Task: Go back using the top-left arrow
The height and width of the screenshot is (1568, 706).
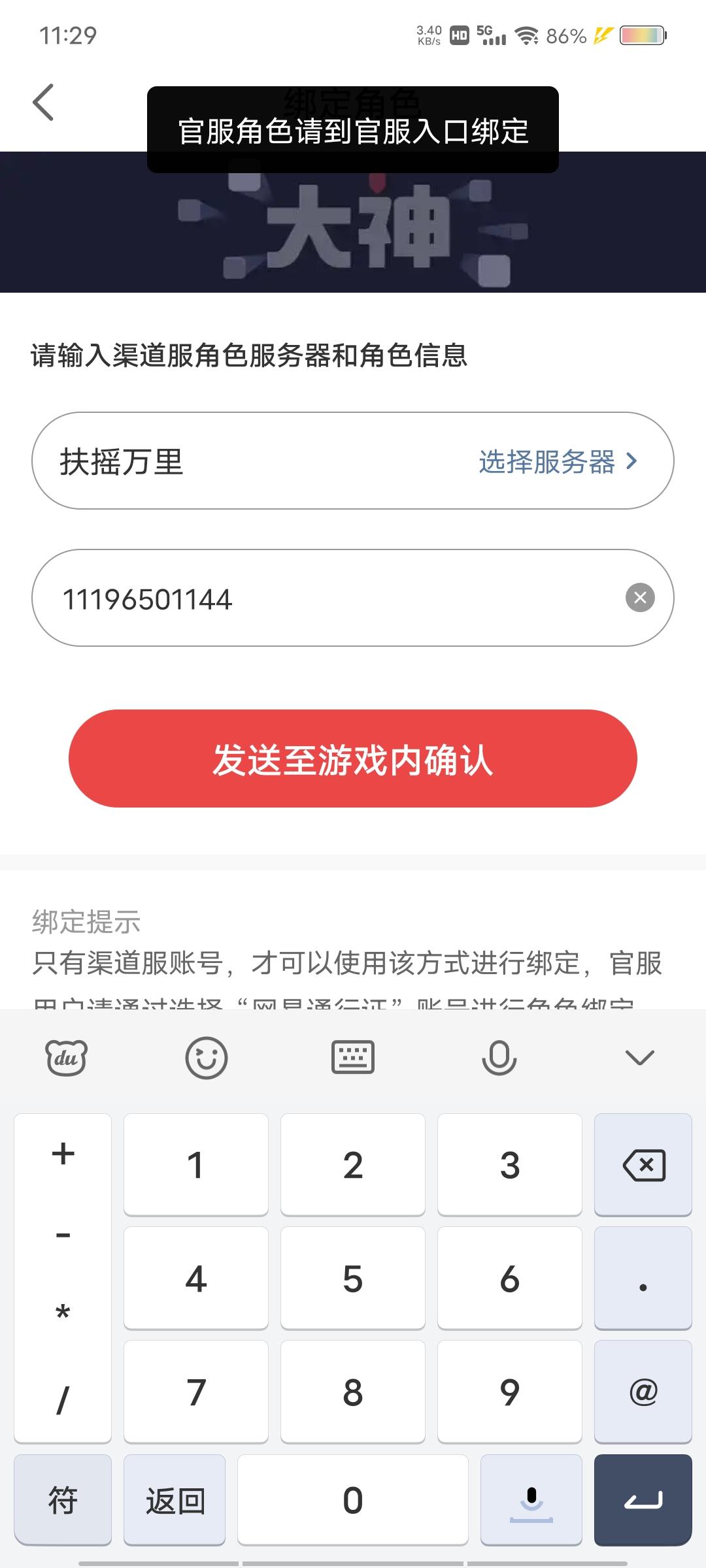Action: click(43, 103)
